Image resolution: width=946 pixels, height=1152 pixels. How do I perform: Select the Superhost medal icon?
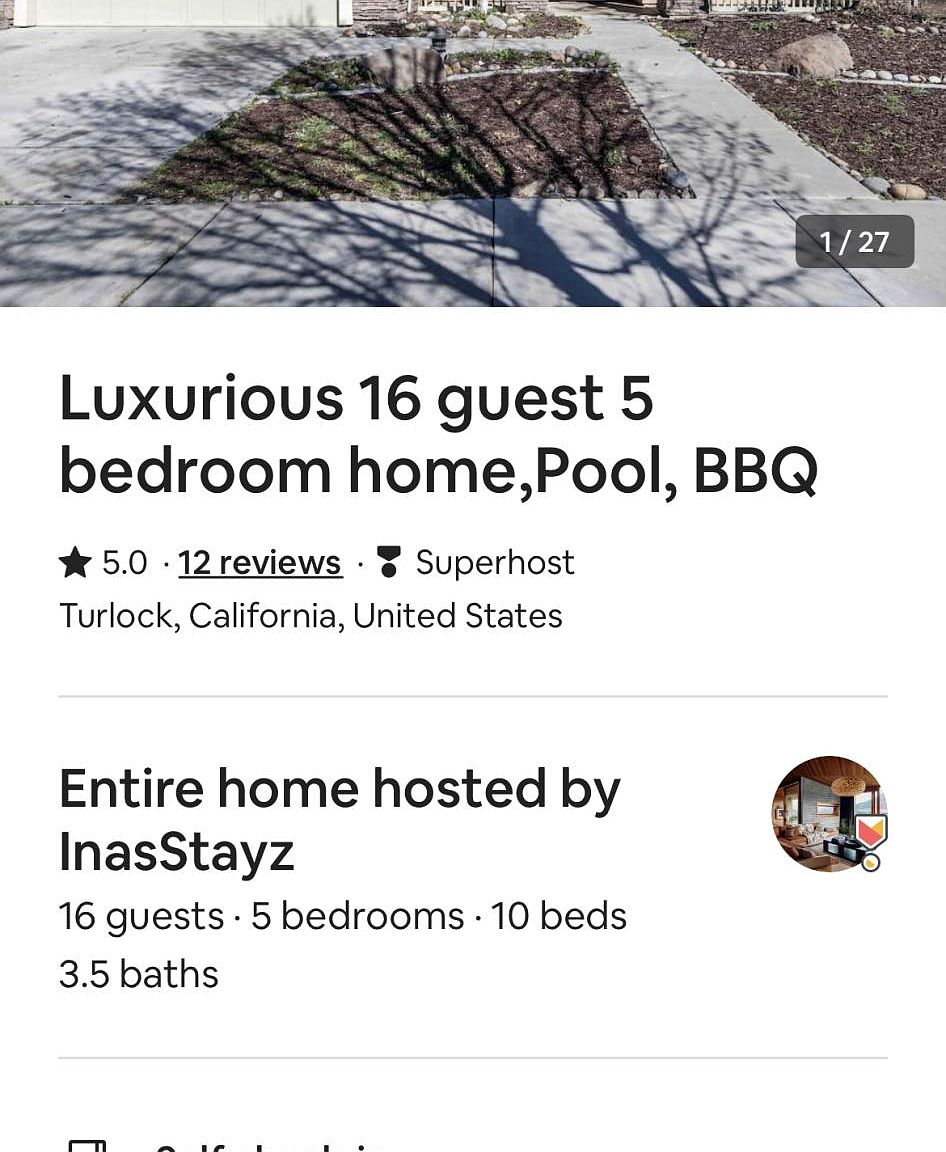click(388, 562)
